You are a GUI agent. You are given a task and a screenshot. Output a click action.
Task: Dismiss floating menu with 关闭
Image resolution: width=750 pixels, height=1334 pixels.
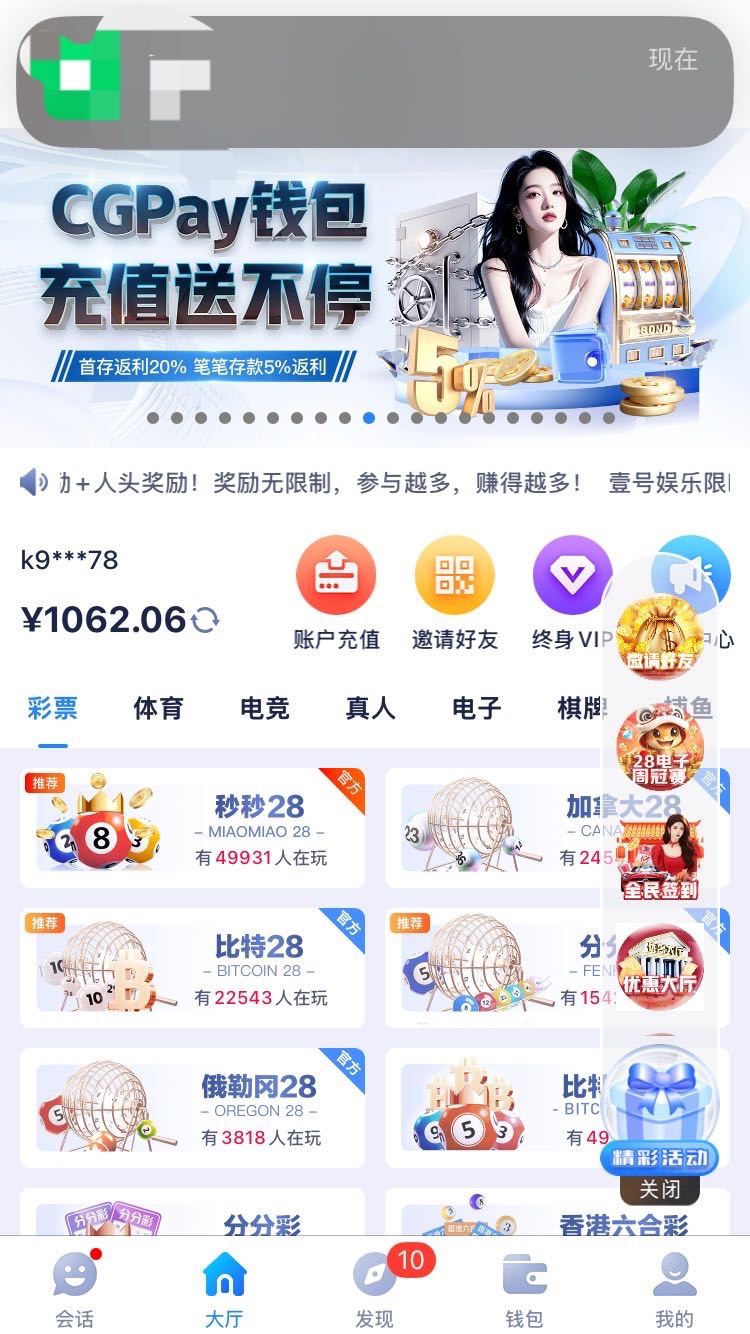tap(660, 1190)
